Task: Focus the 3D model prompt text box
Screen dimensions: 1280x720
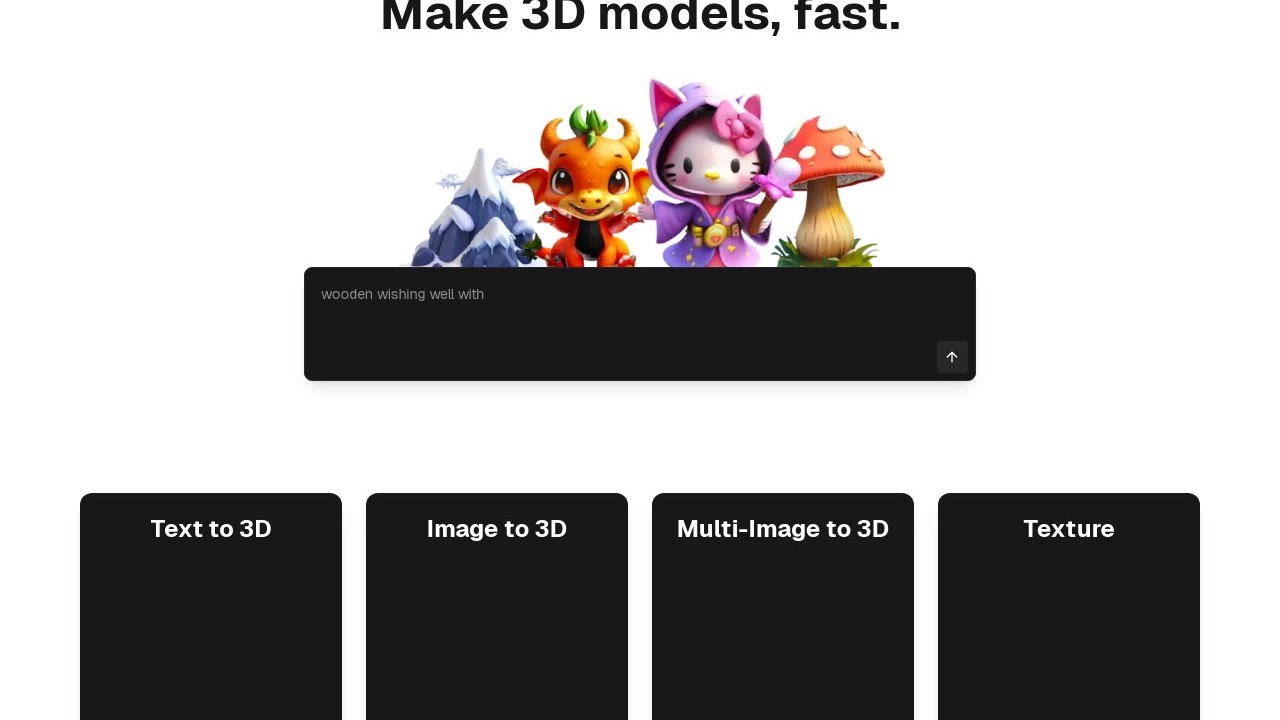Action: click(620, 310)
